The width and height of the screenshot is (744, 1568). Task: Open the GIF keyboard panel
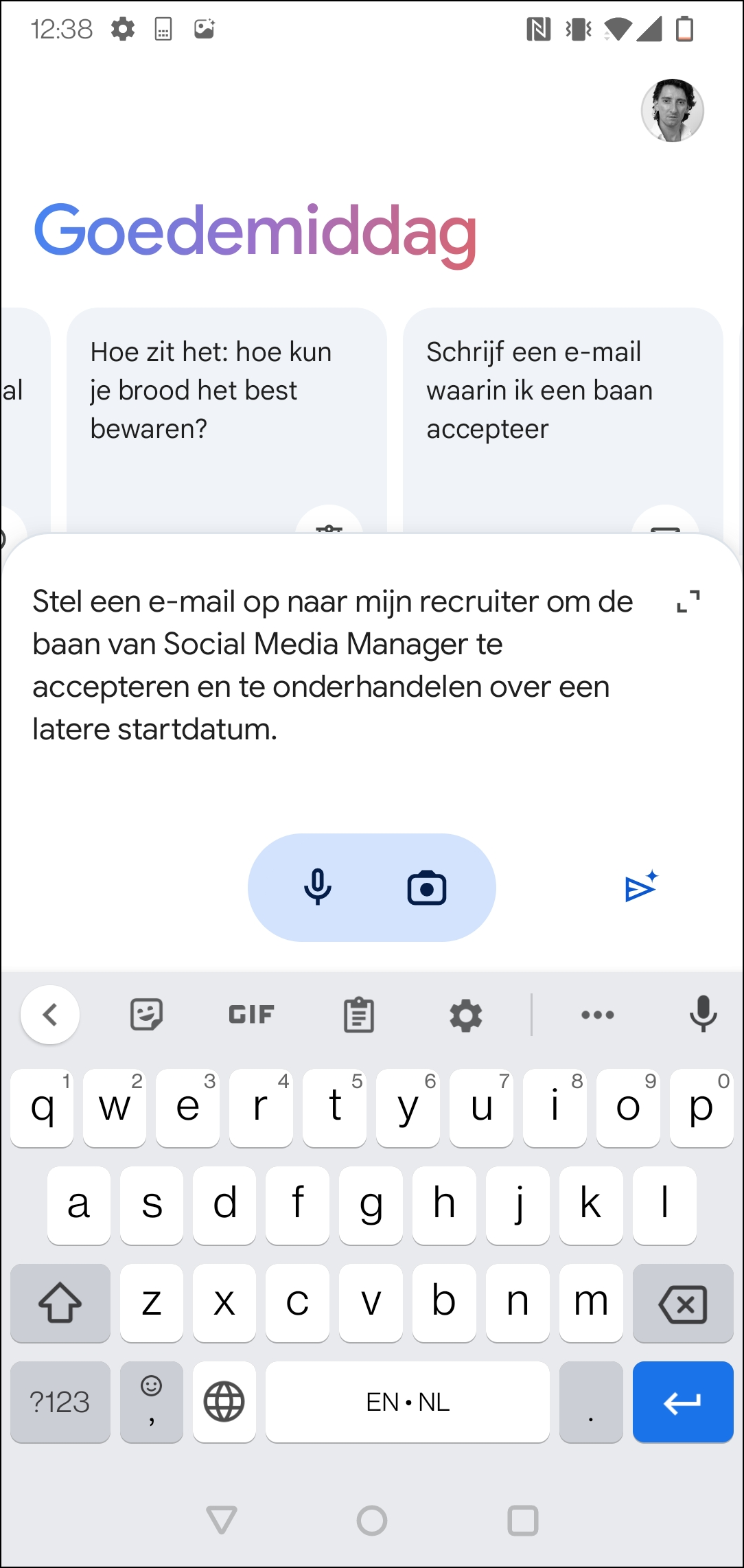251,1015
